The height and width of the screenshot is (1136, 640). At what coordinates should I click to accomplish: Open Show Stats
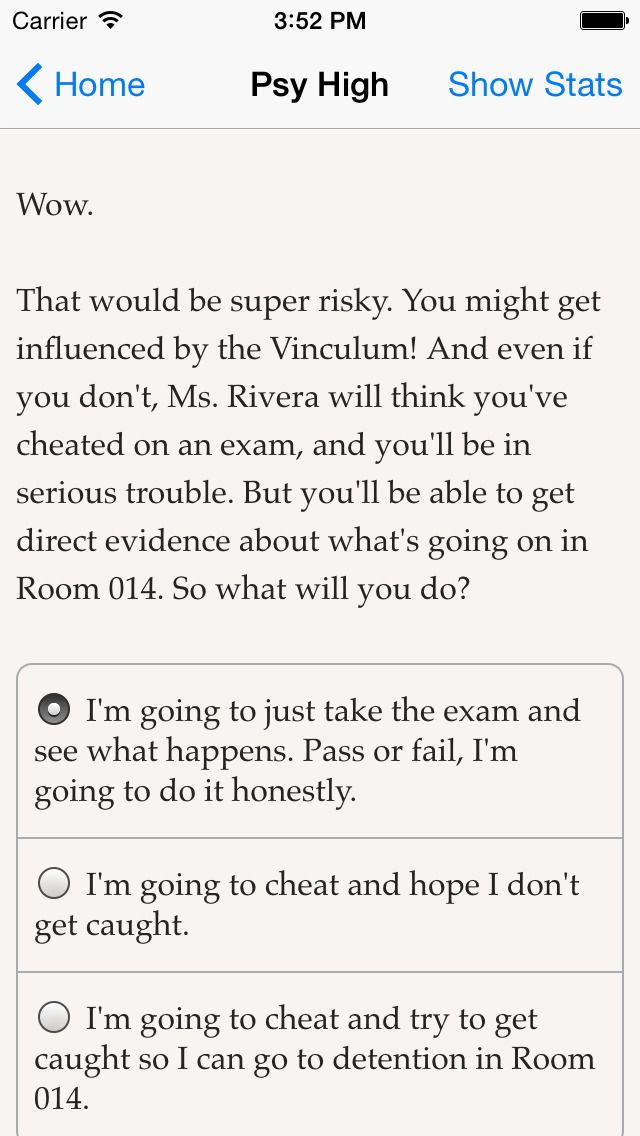(535, 85)
